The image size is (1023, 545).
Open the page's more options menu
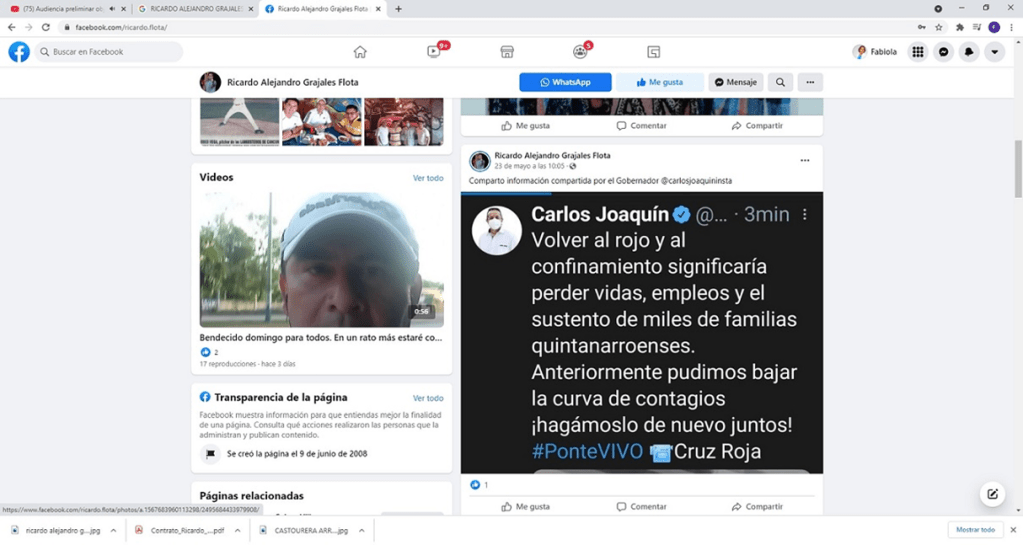click(x=810, y=82)
